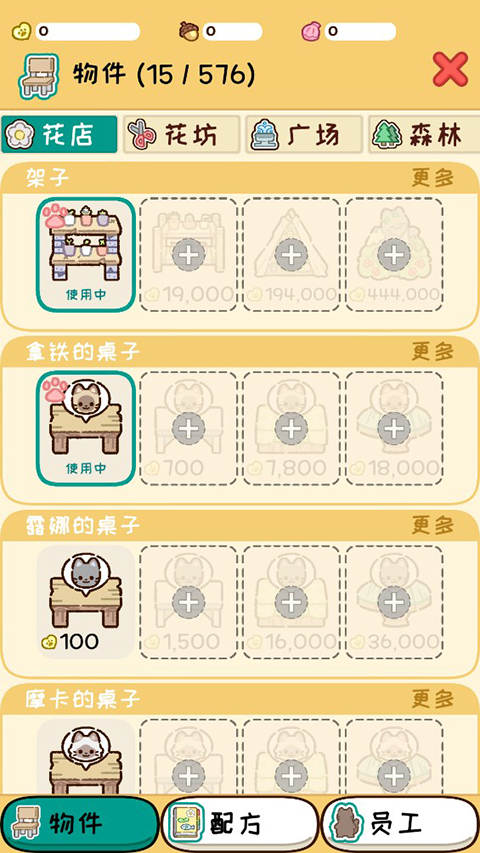This screenshot has width=480, height=853.
Task: Add the 444,000 shelf item
Action: click(x=394, y=255)
